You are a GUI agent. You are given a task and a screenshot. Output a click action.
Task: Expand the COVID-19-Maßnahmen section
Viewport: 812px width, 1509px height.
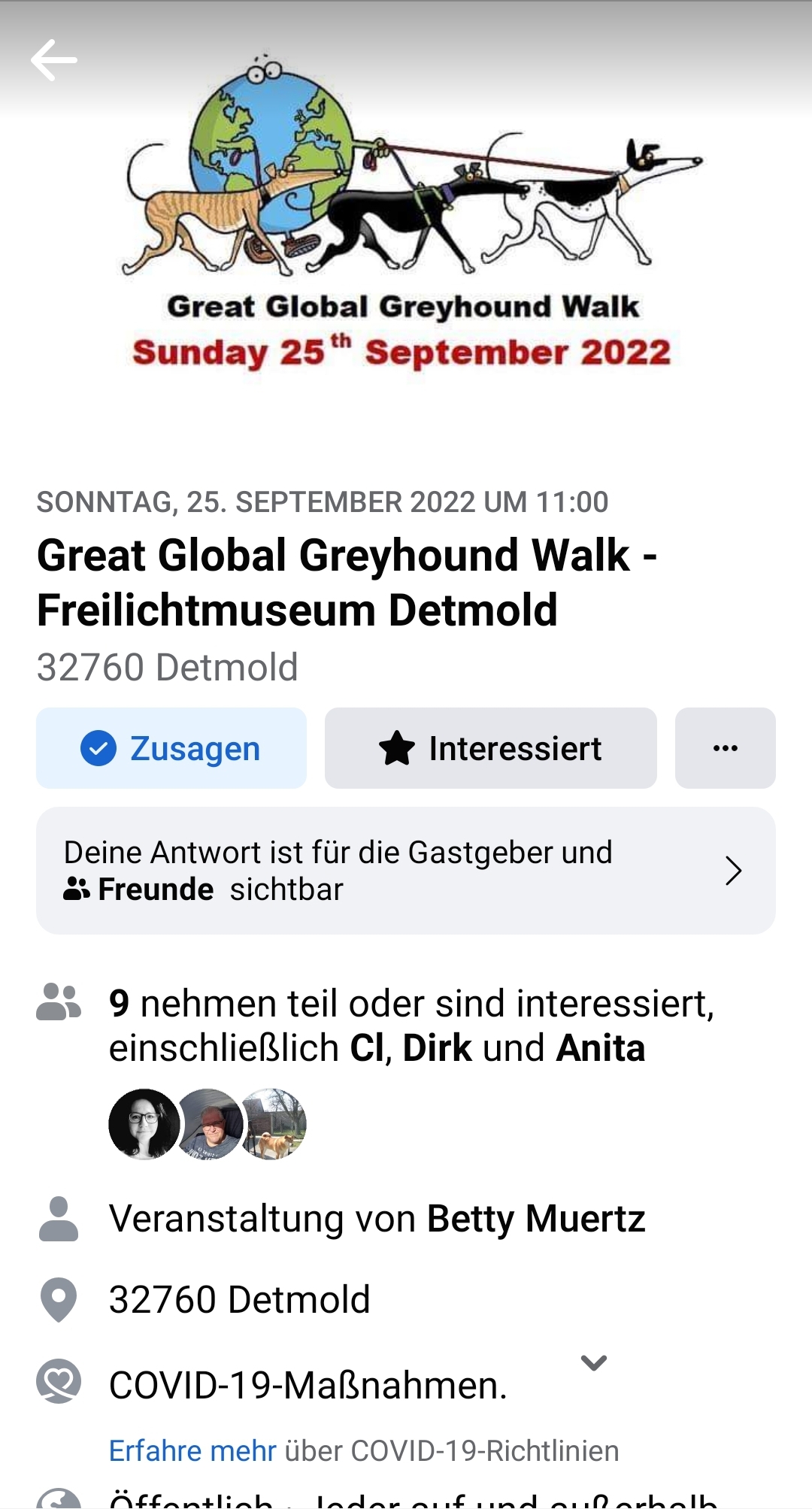(593, 1362)
